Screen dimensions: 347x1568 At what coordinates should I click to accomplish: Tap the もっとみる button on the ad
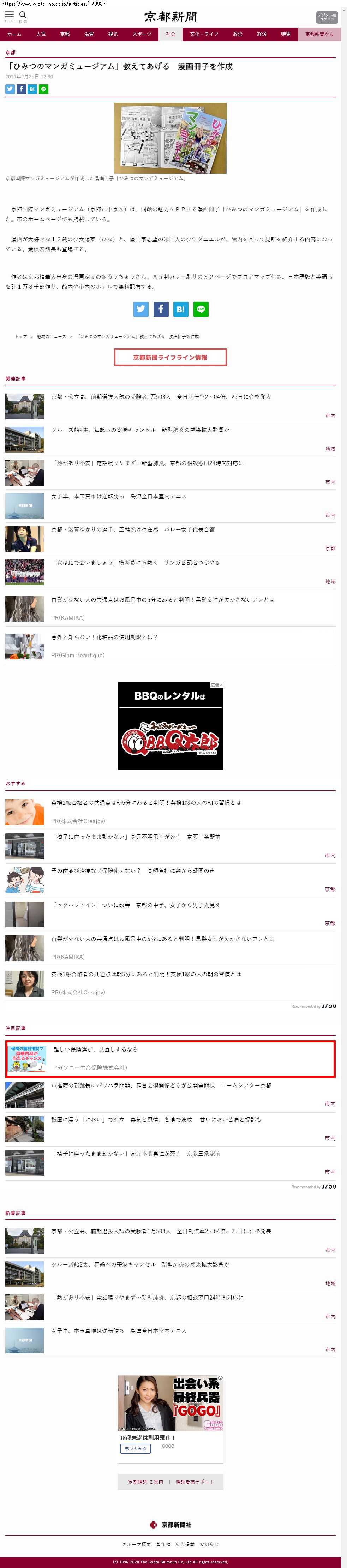pos(135,1449)
